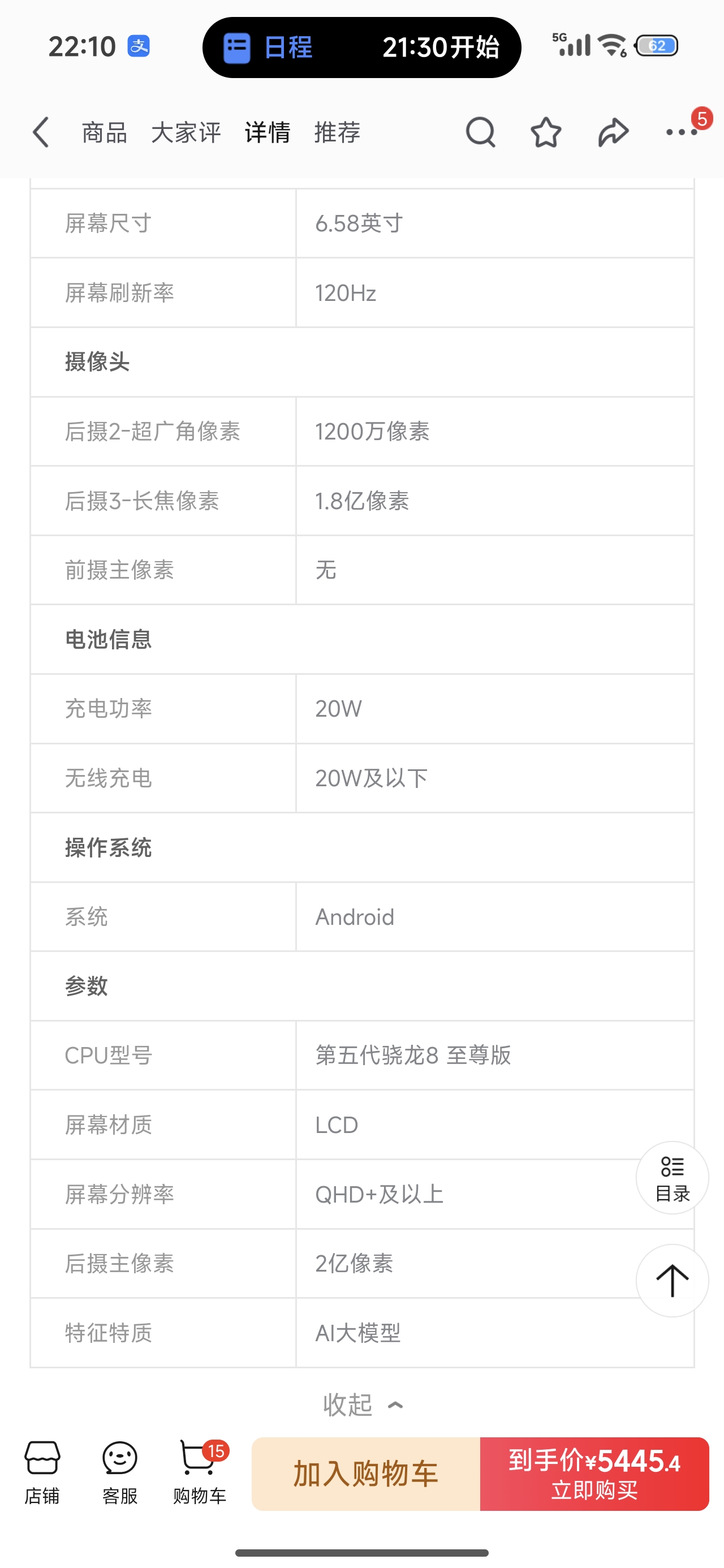This screenshot has width=724, height=1568.
Task: Tap 加入购物车 to add to cart
Action: click(366, 1474)
